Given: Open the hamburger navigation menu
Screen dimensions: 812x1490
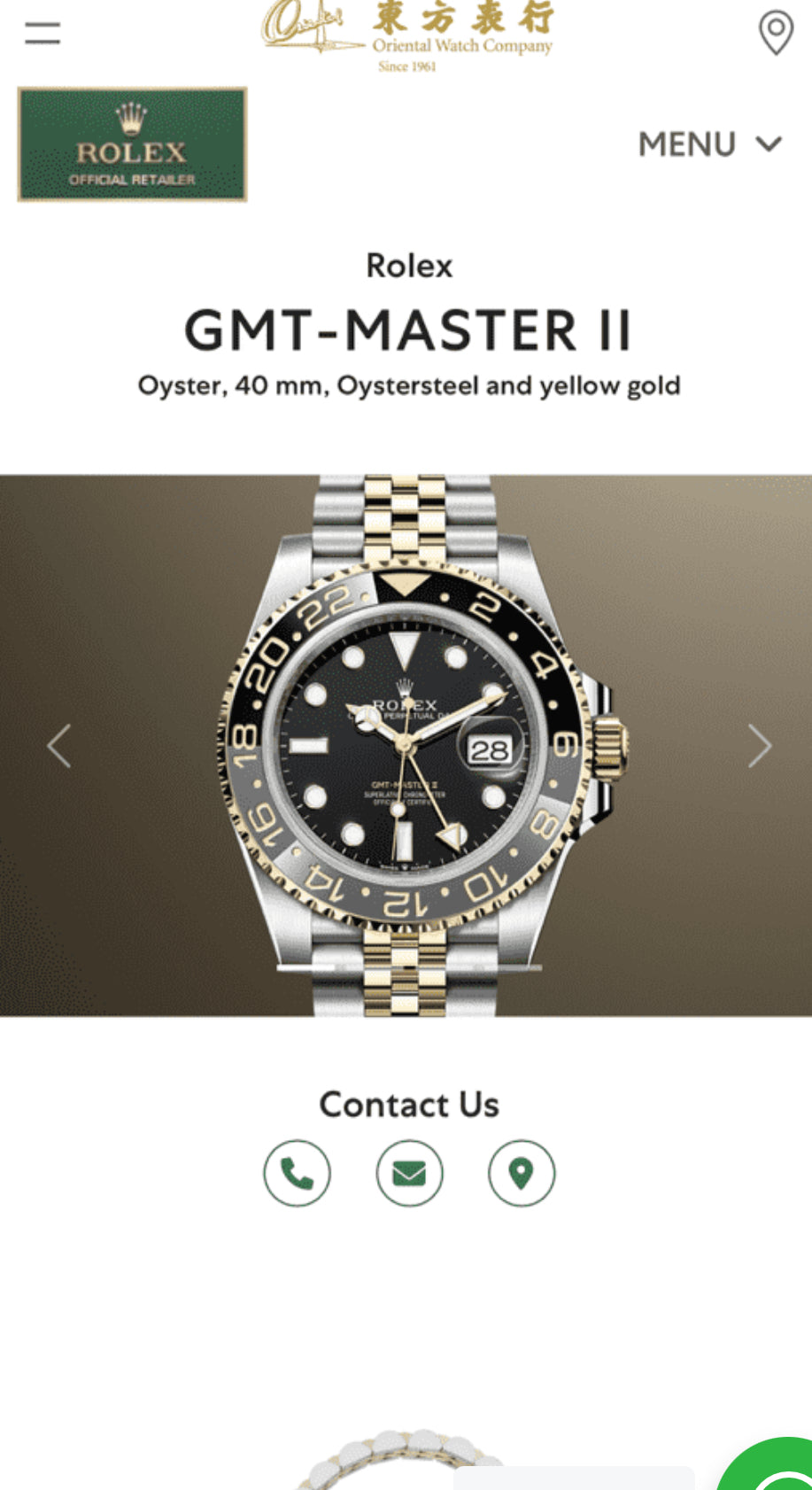Looking at the screenshot, I should point(42,34).
